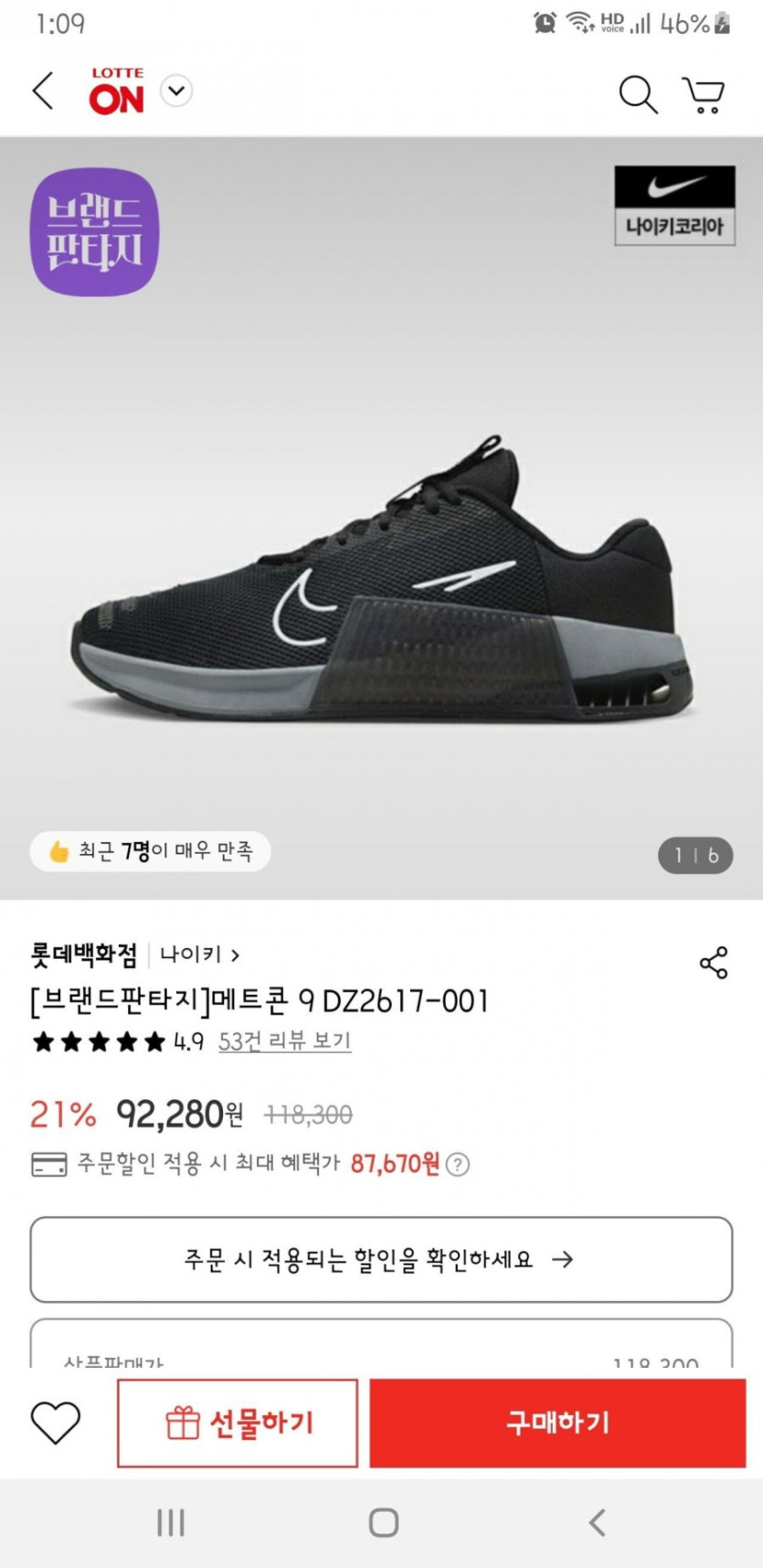Share this product
The width and height of the screenshot is (763, 1568).
(x=713, y=963)
